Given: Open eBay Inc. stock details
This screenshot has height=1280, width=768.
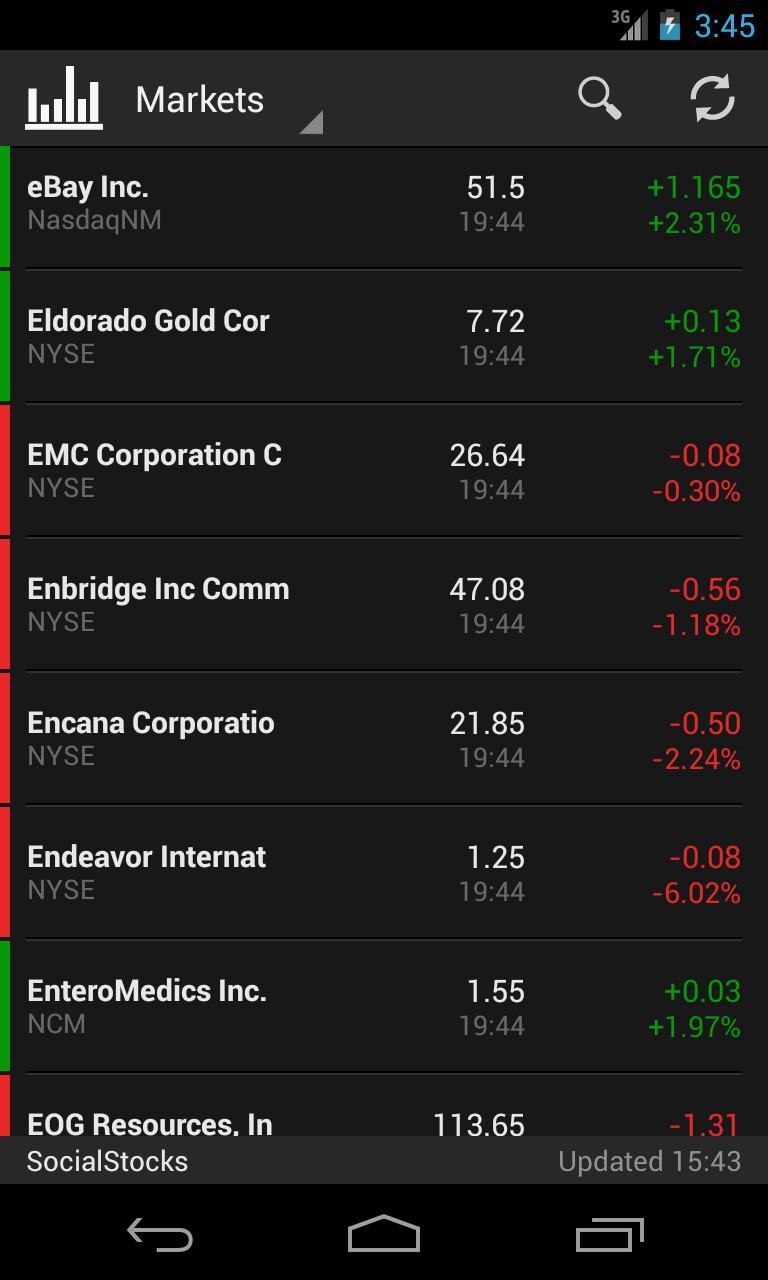Looking at the screenshot, I should (384, 205).
